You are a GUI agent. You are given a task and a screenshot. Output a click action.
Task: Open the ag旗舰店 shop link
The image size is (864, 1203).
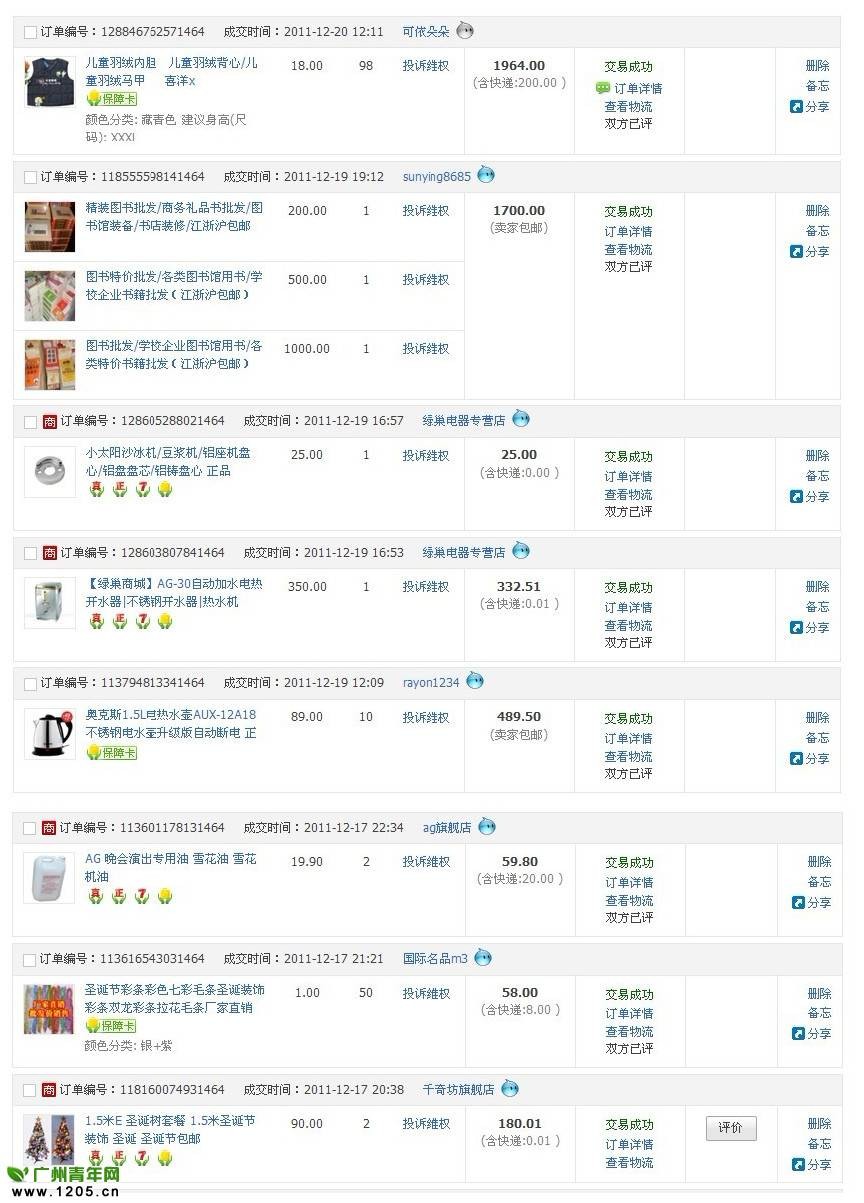[446, 828]
